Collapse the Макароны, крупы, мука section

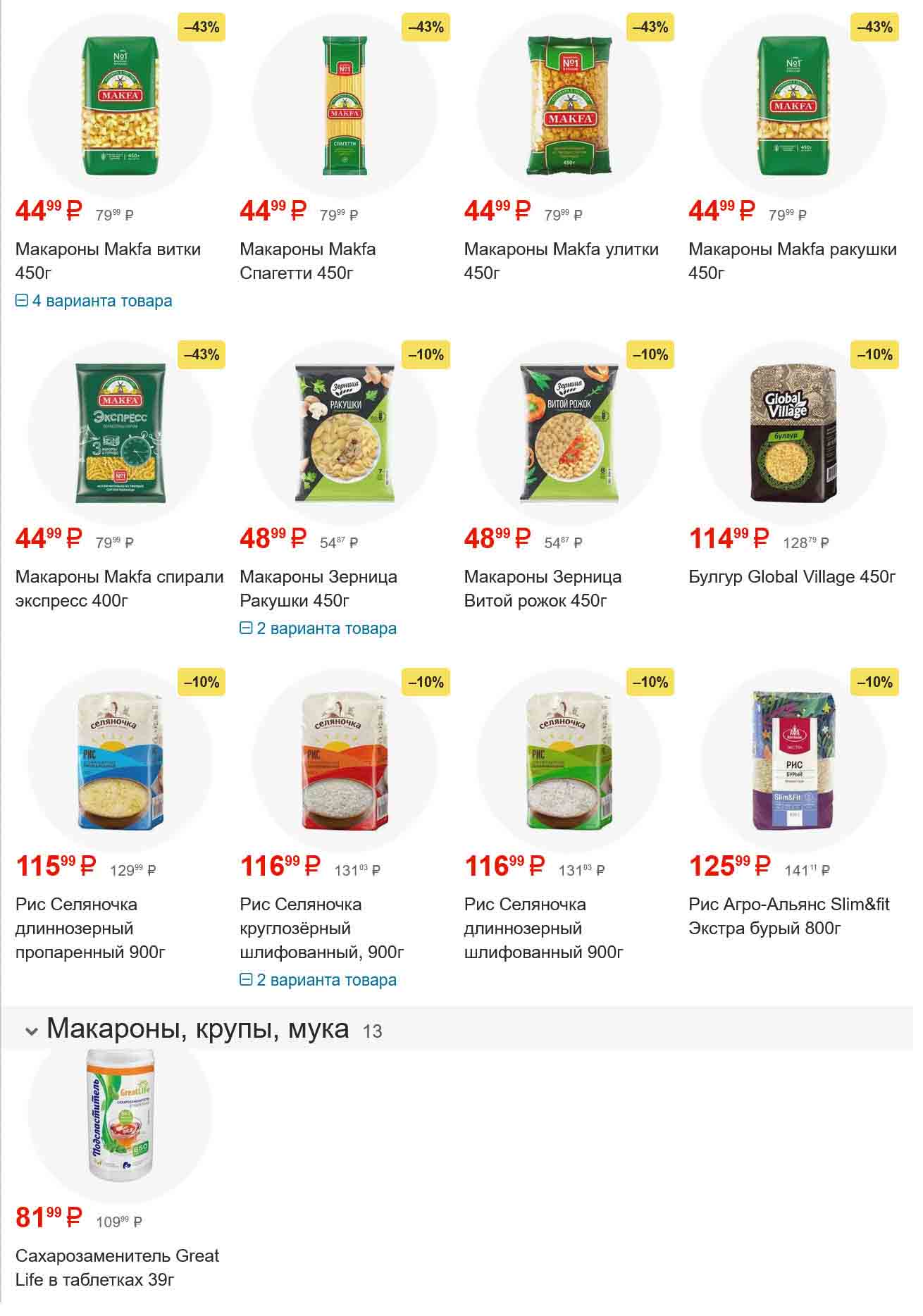(x=31, y=1031)
